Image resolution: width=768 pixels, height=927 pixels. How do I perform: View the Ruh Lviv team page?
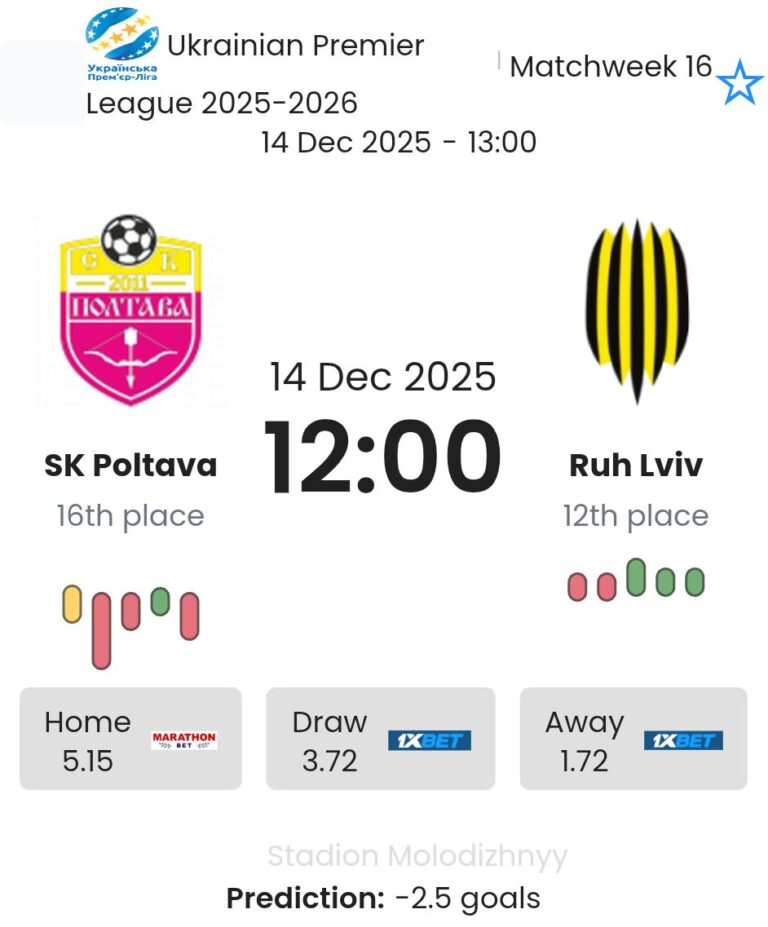[x=636, y=465]
